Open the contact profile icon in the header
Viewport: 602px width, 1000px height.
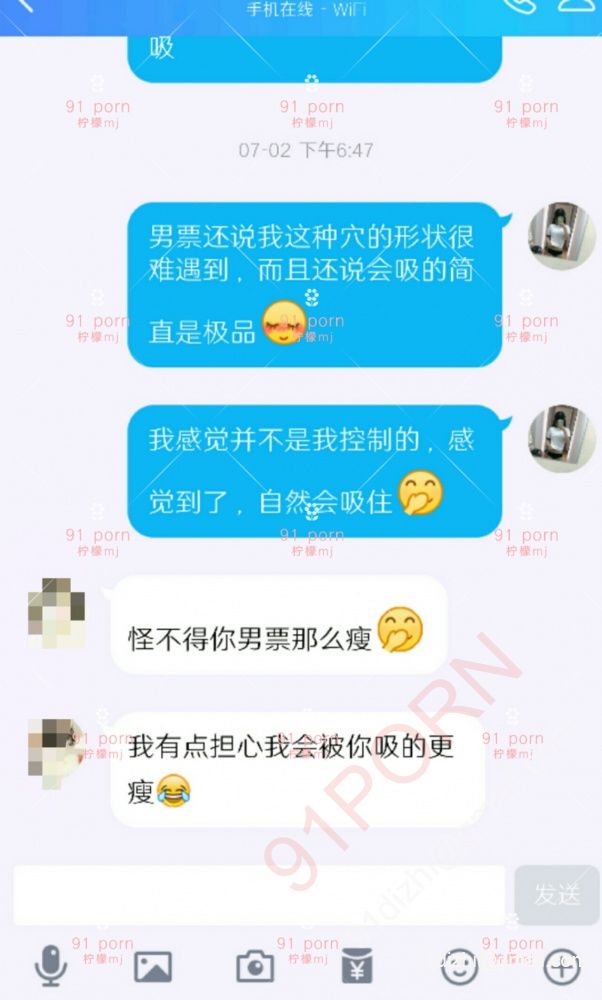click(x=576, y=6)
